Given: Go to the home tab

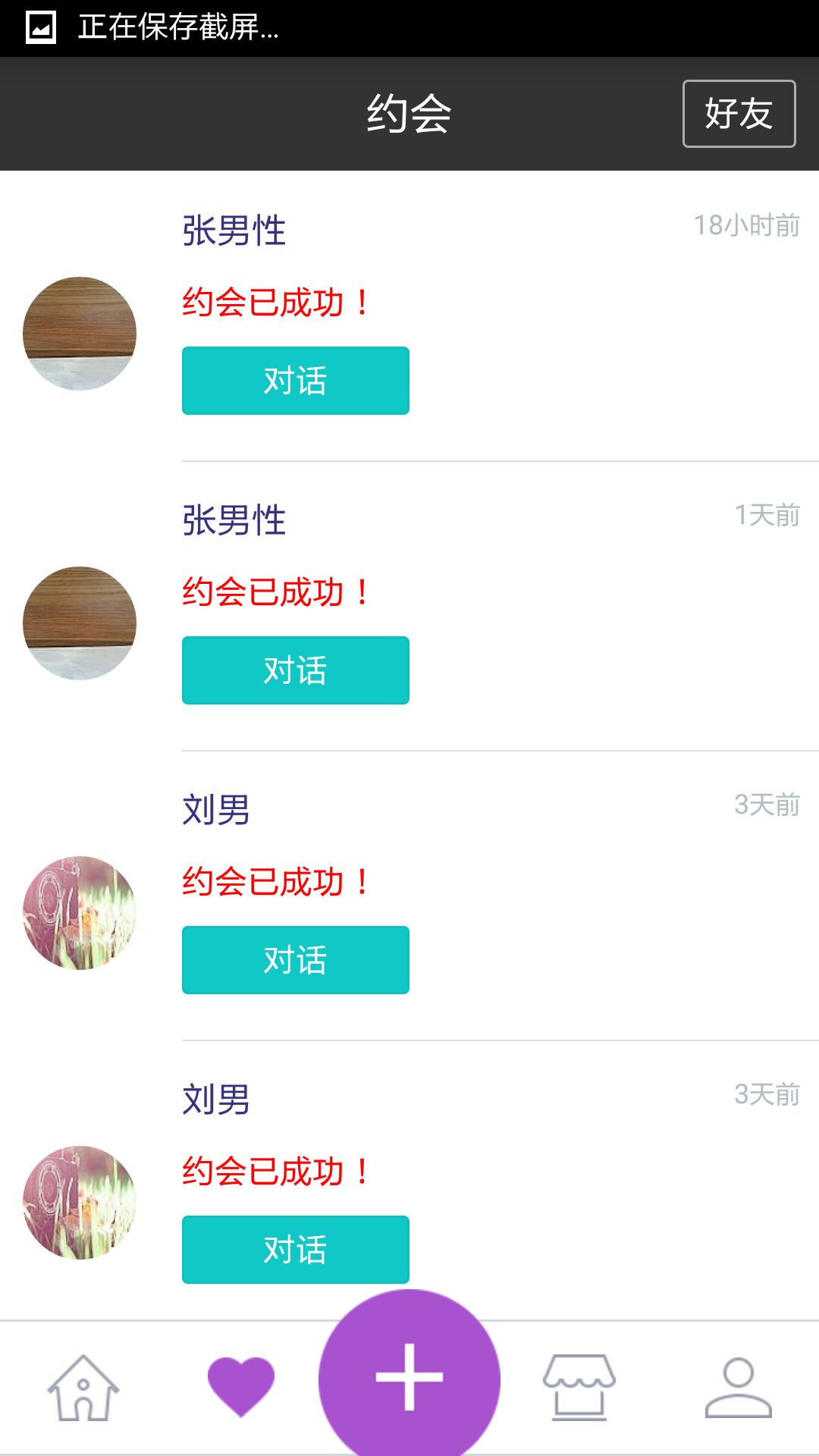Looking at the screenshot, I should 83,1388.
